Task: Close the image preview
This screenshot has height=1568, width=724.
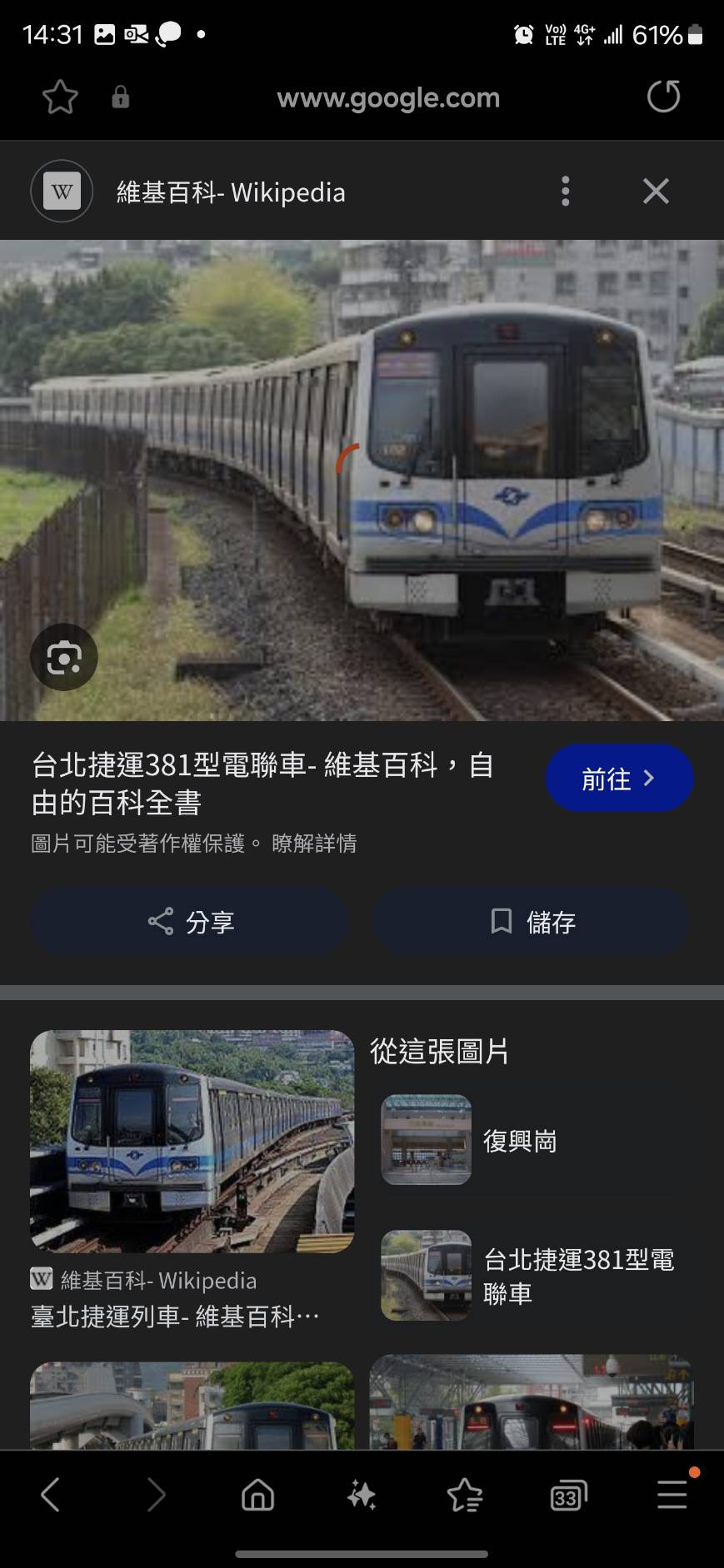Action: point(656,192)
